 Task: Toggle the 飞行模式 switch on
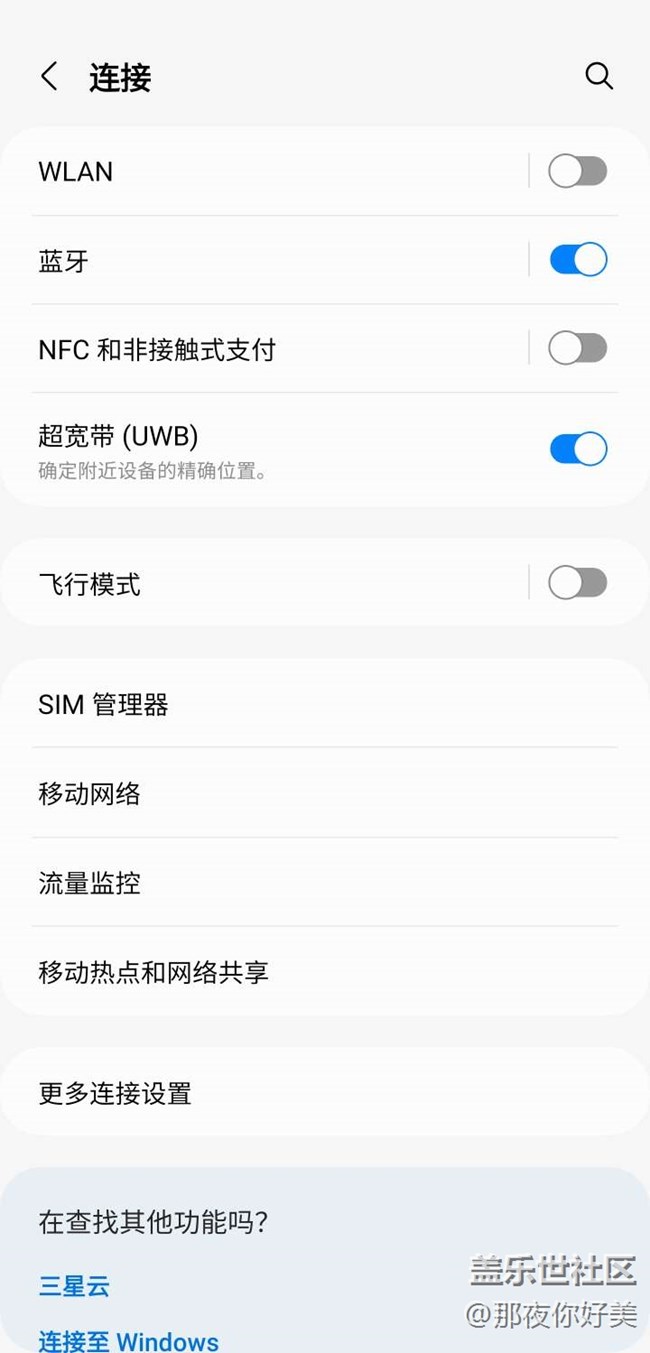click(578, 582)
